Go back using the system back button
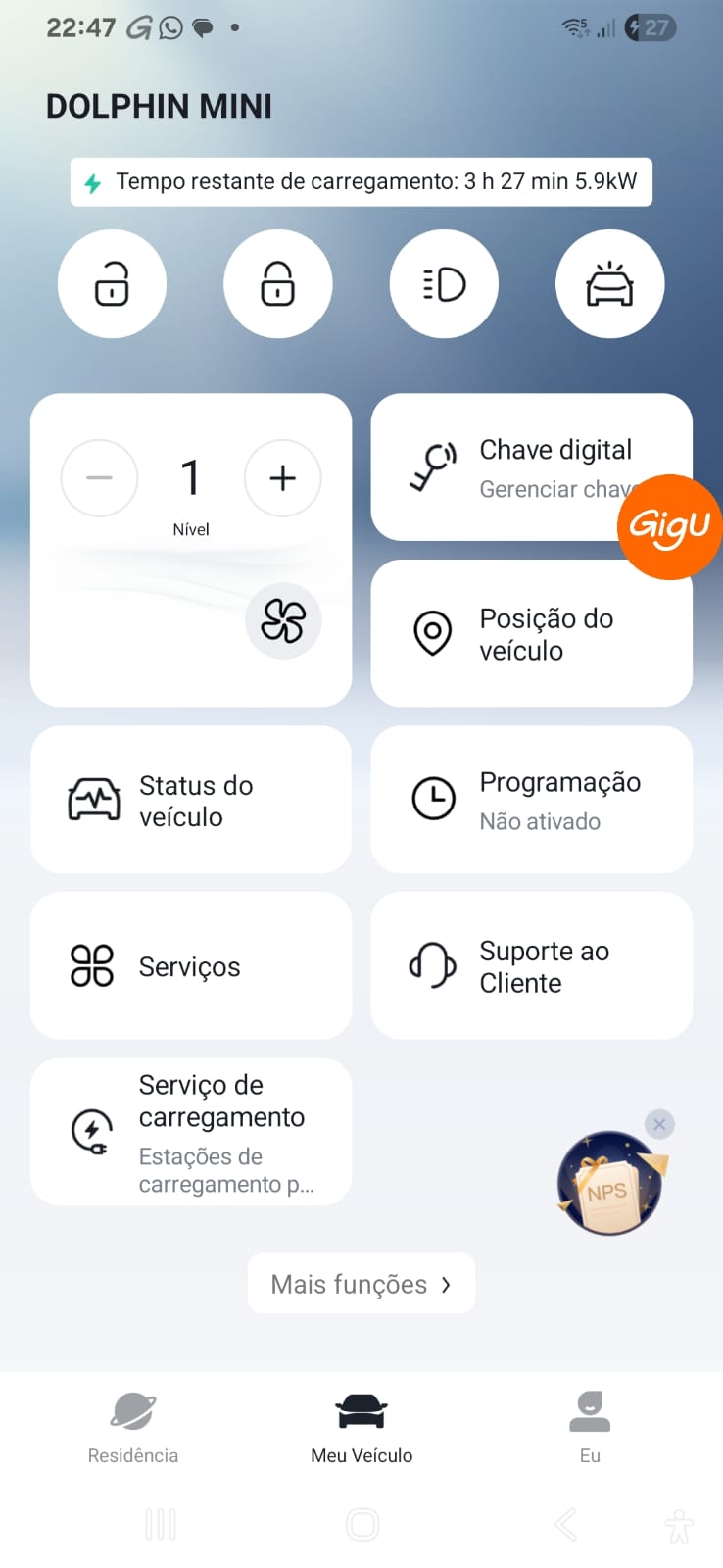Screen dimensions: 723x1568 [565, 1525]
